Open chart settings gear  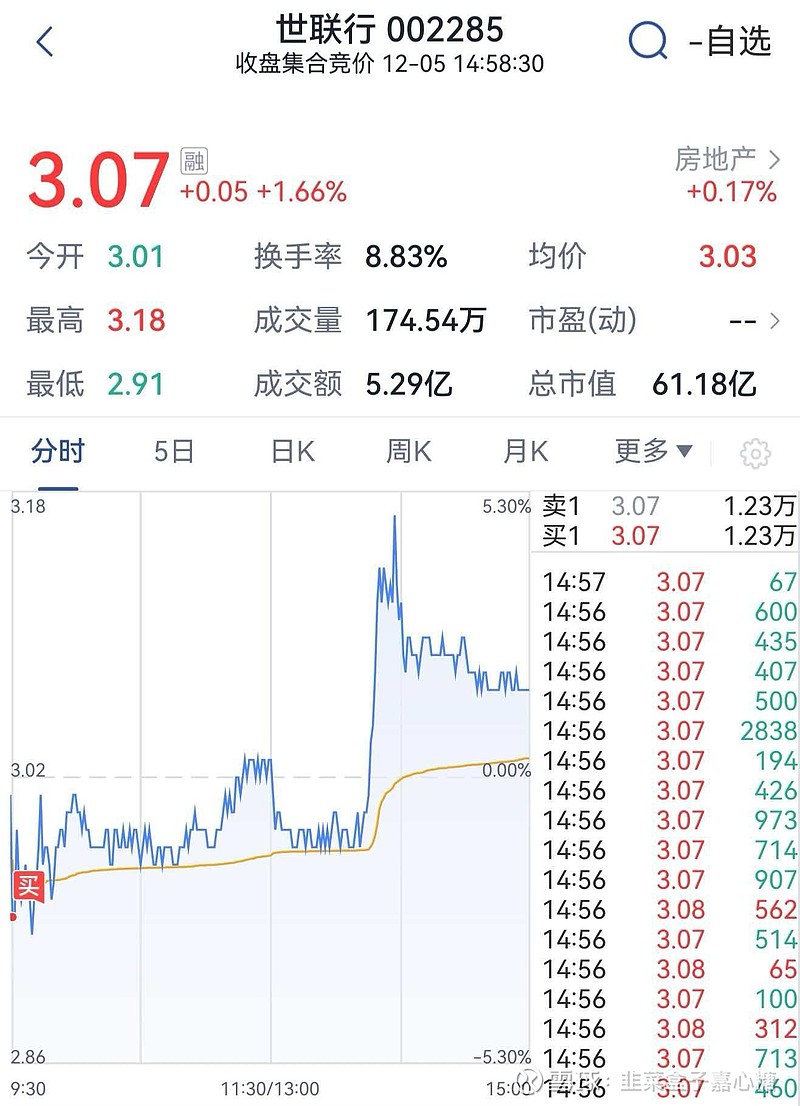tap(755, 454)
